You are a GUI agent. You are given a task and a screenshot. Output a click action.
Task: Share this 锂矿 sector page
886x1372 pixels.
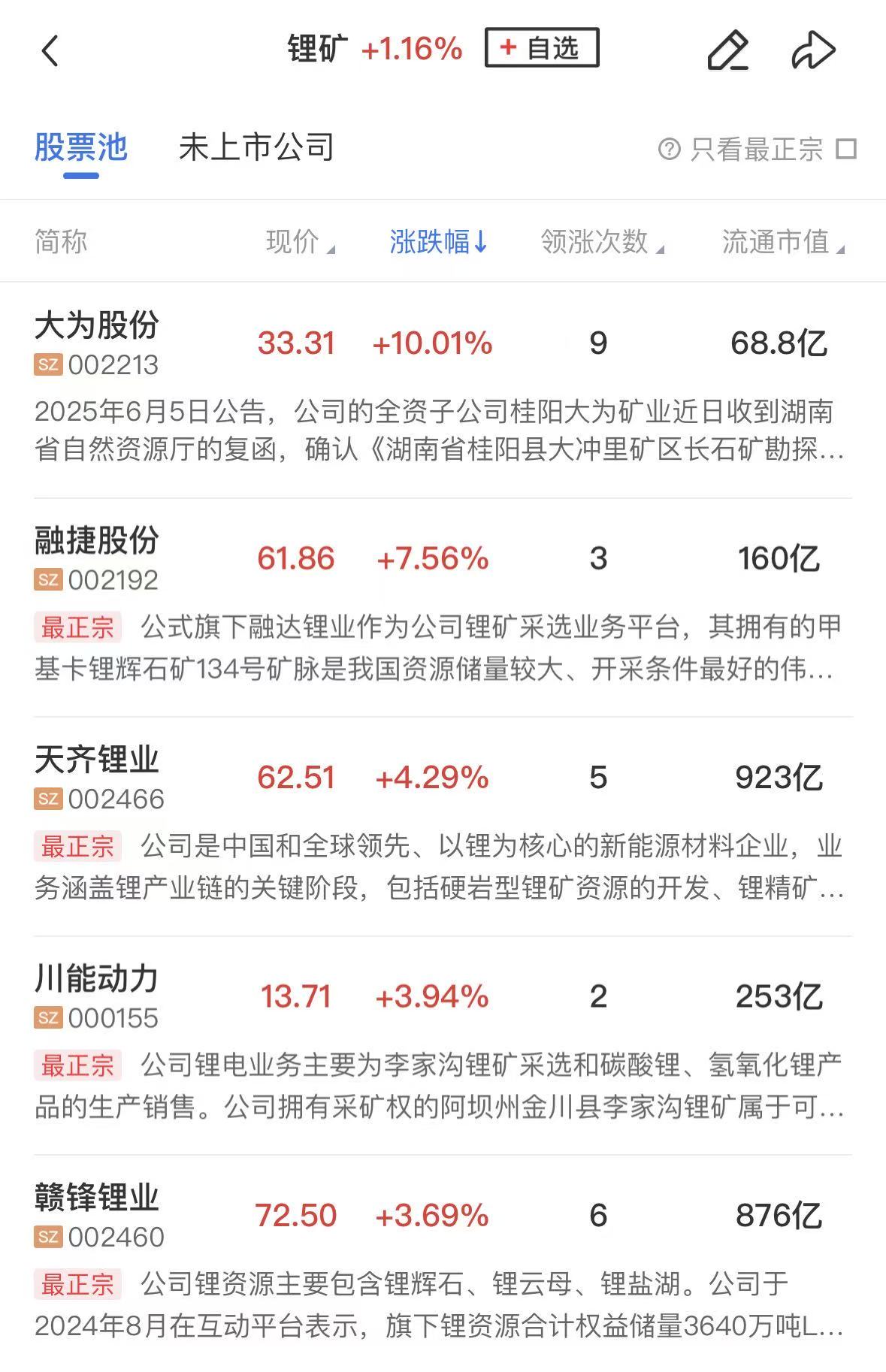[814, 51]
